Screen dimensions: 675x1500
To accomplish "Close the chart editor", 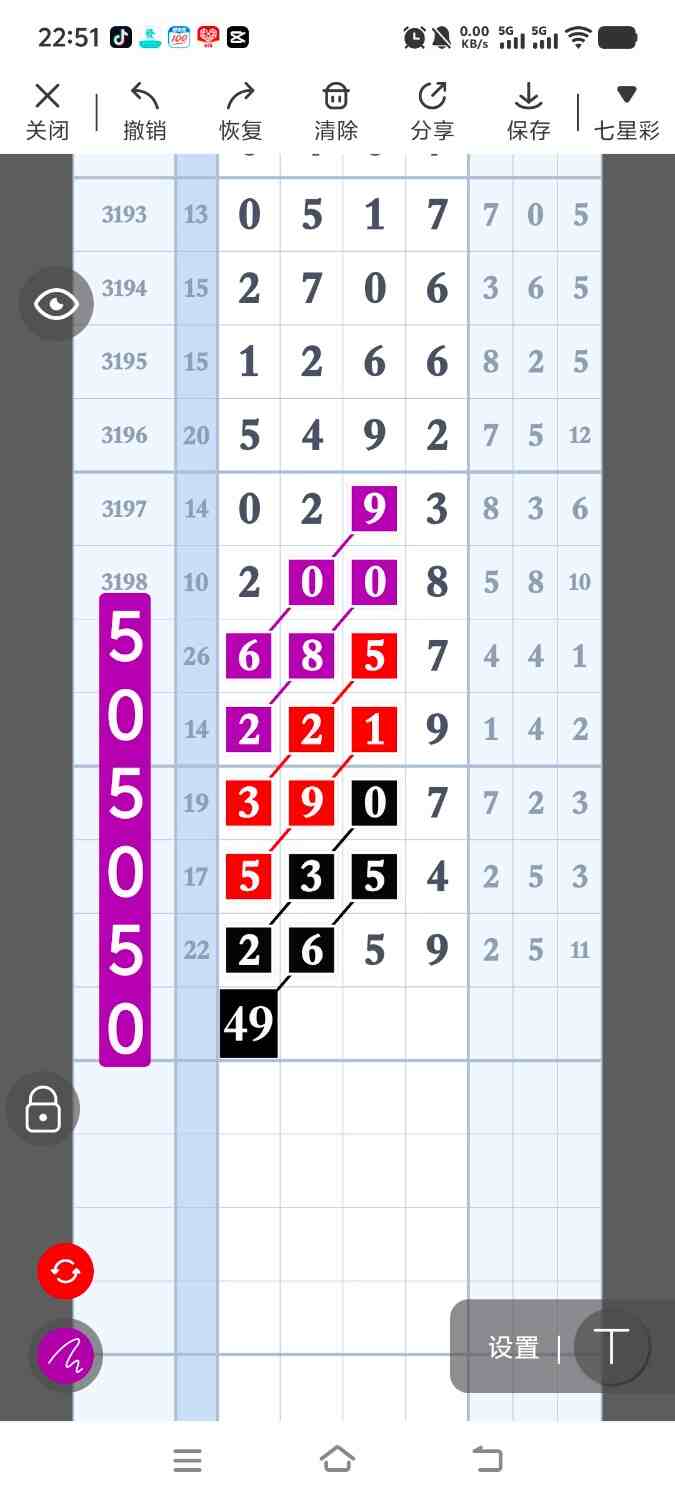I will click(47, 111).
